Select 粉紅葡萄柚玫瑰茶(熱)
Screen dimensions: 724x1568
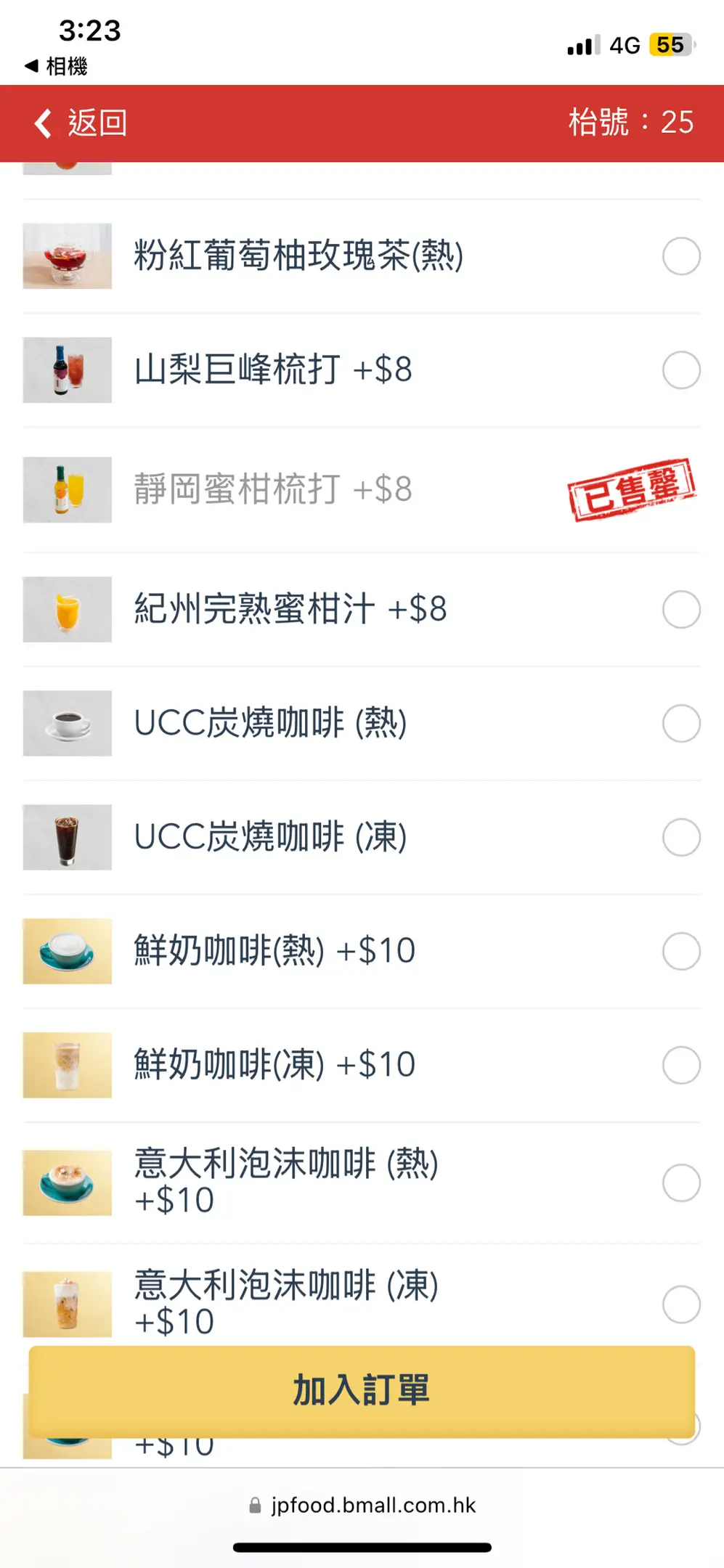point(680,256)
